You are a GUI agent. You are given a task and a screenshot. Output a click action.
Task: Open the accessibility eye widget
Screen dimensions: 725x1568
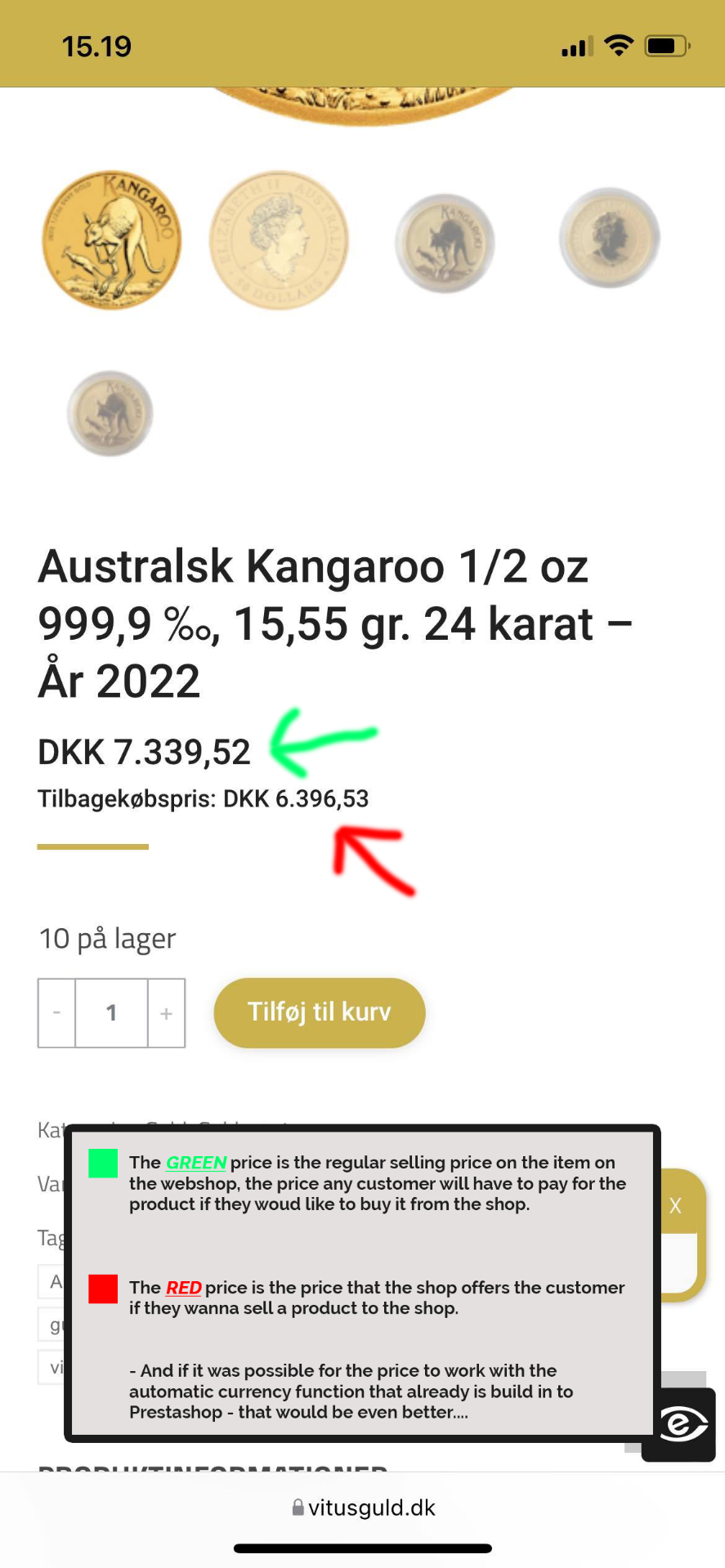point(680,1424)
